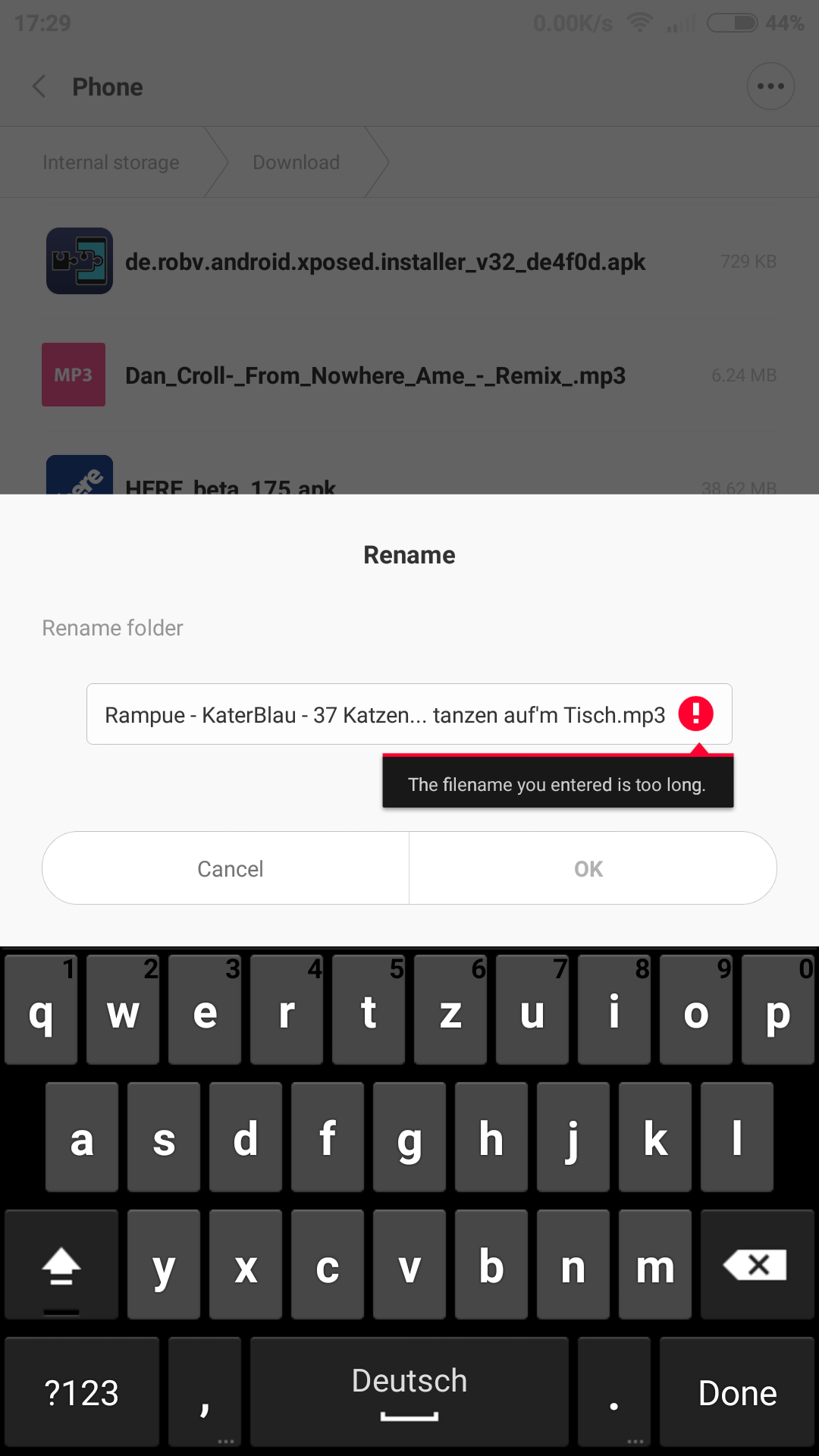The height and width of the screenshot is (1456, 819).
Task: Tap the Deutsch space bar
Action: coord(409,1392)
